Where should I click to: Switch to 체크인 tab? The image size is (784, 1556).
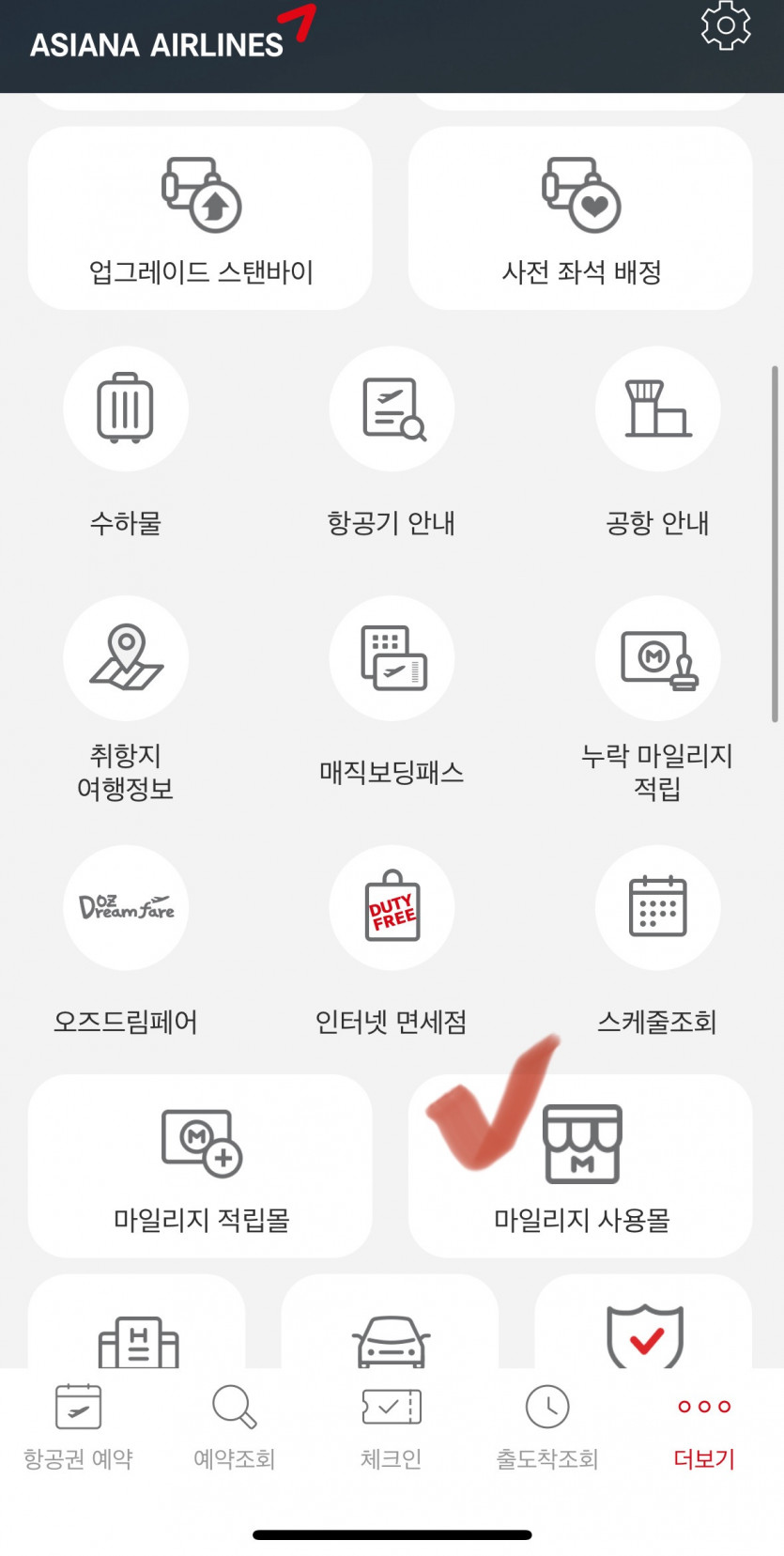(x=392, y=1426)
